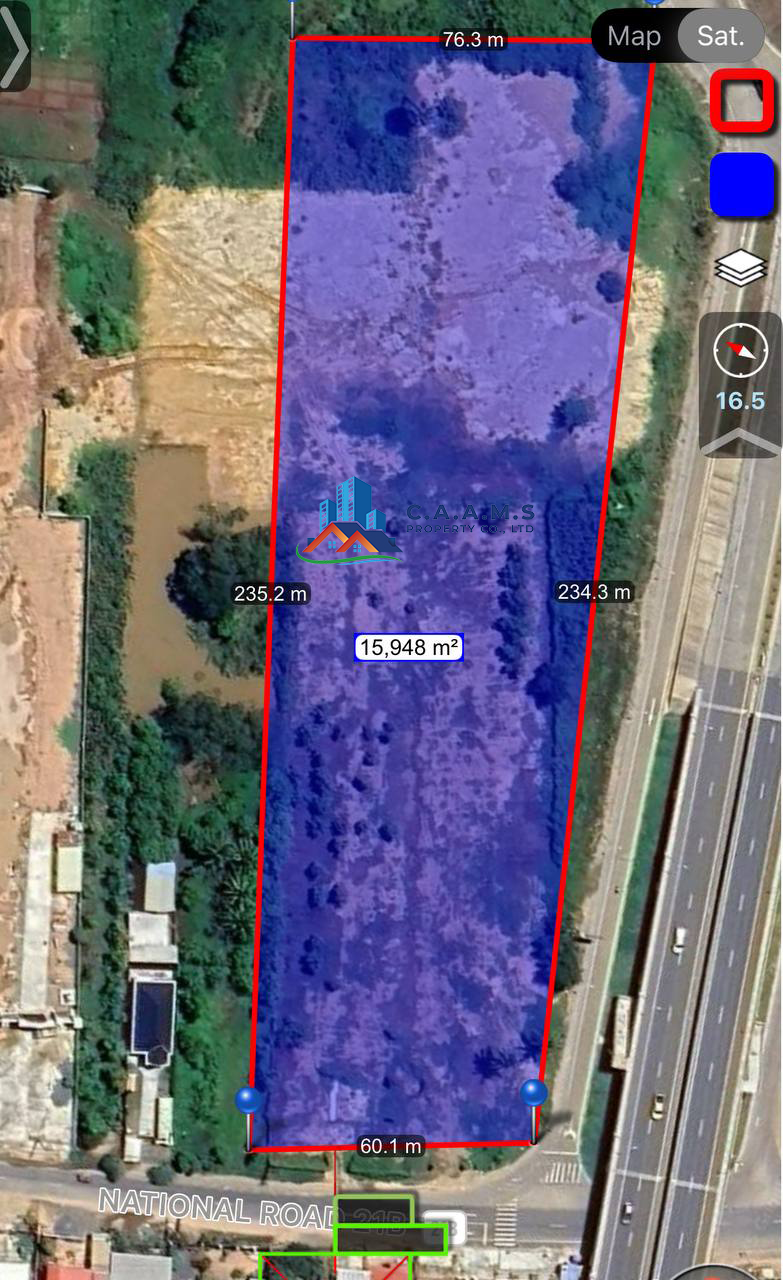The height and width of the screenshot is (1280, 783).
Task: Open the side panel chevron
Action: point(14,46)
